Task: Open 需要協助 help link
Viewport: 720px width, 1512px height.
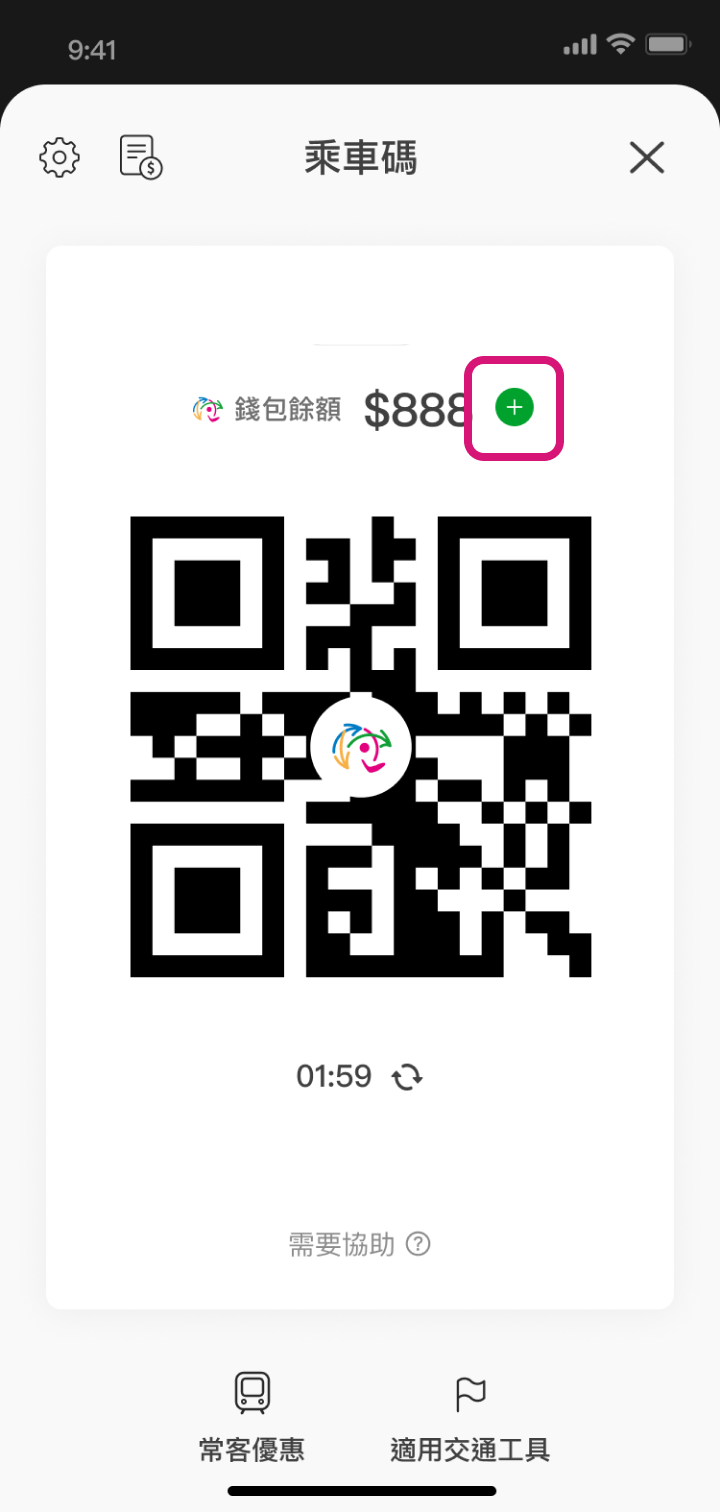Action: (360, 1245)
